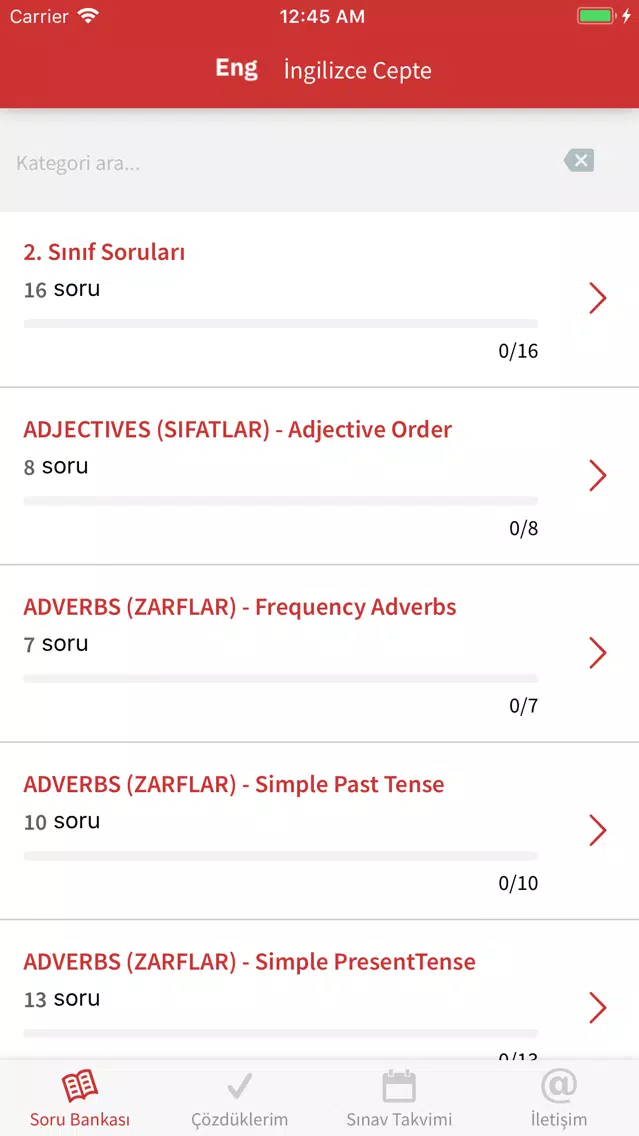Open ADJECTIVES Adjective Order questions

(x=320, y=476)
